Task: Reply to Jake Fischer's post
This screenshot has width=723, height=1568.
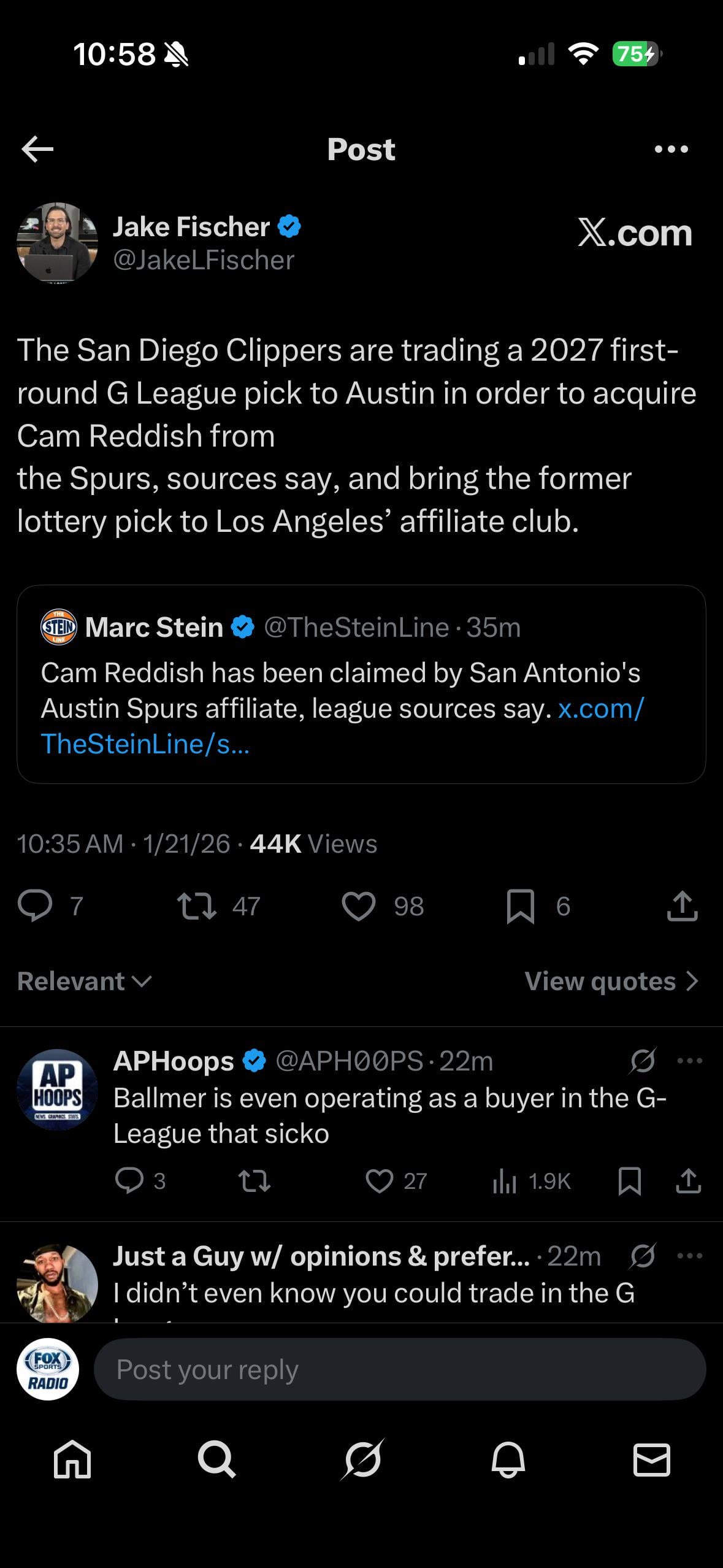Action: [x=36, y=906]
